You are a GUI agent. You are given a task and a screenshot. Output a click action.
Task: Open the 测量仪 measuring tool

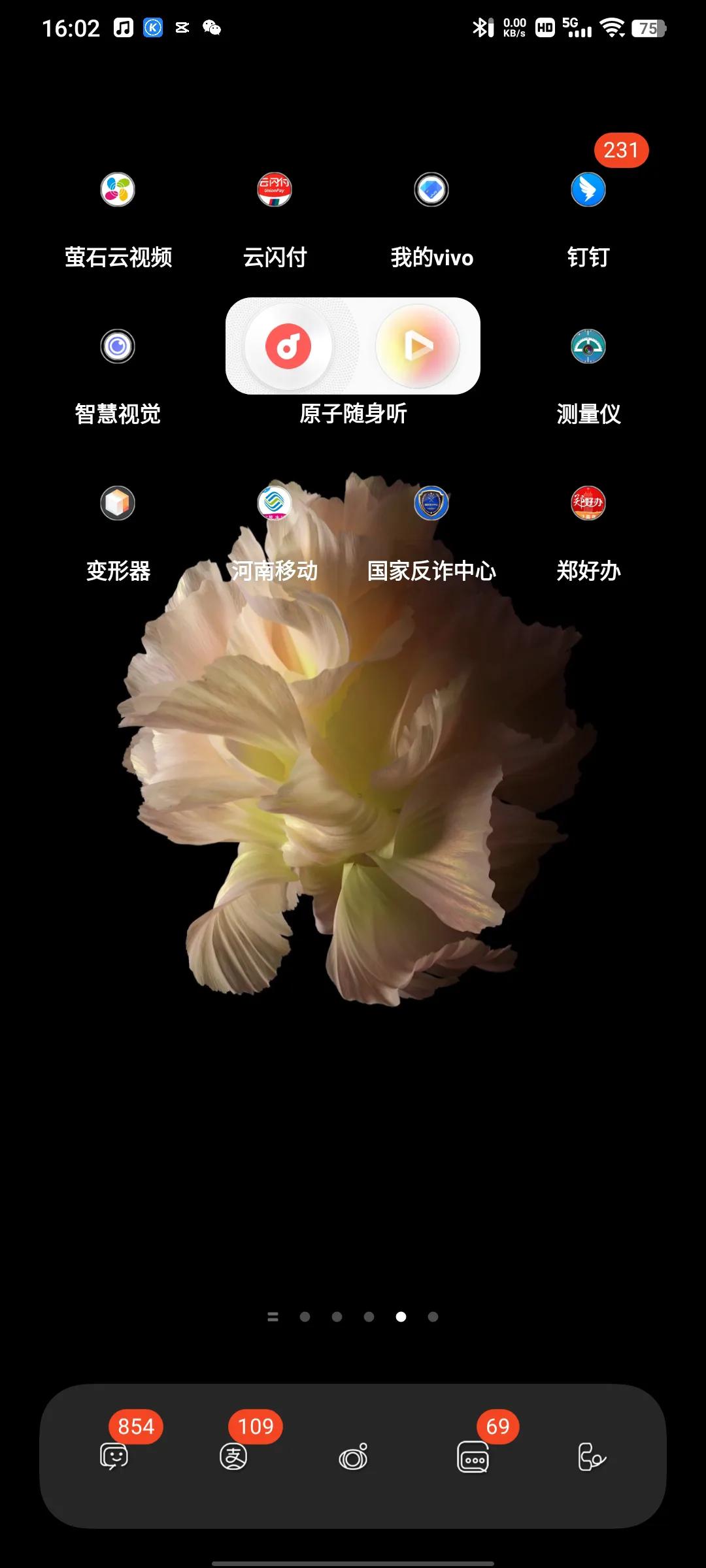click(x=587, y=346)
